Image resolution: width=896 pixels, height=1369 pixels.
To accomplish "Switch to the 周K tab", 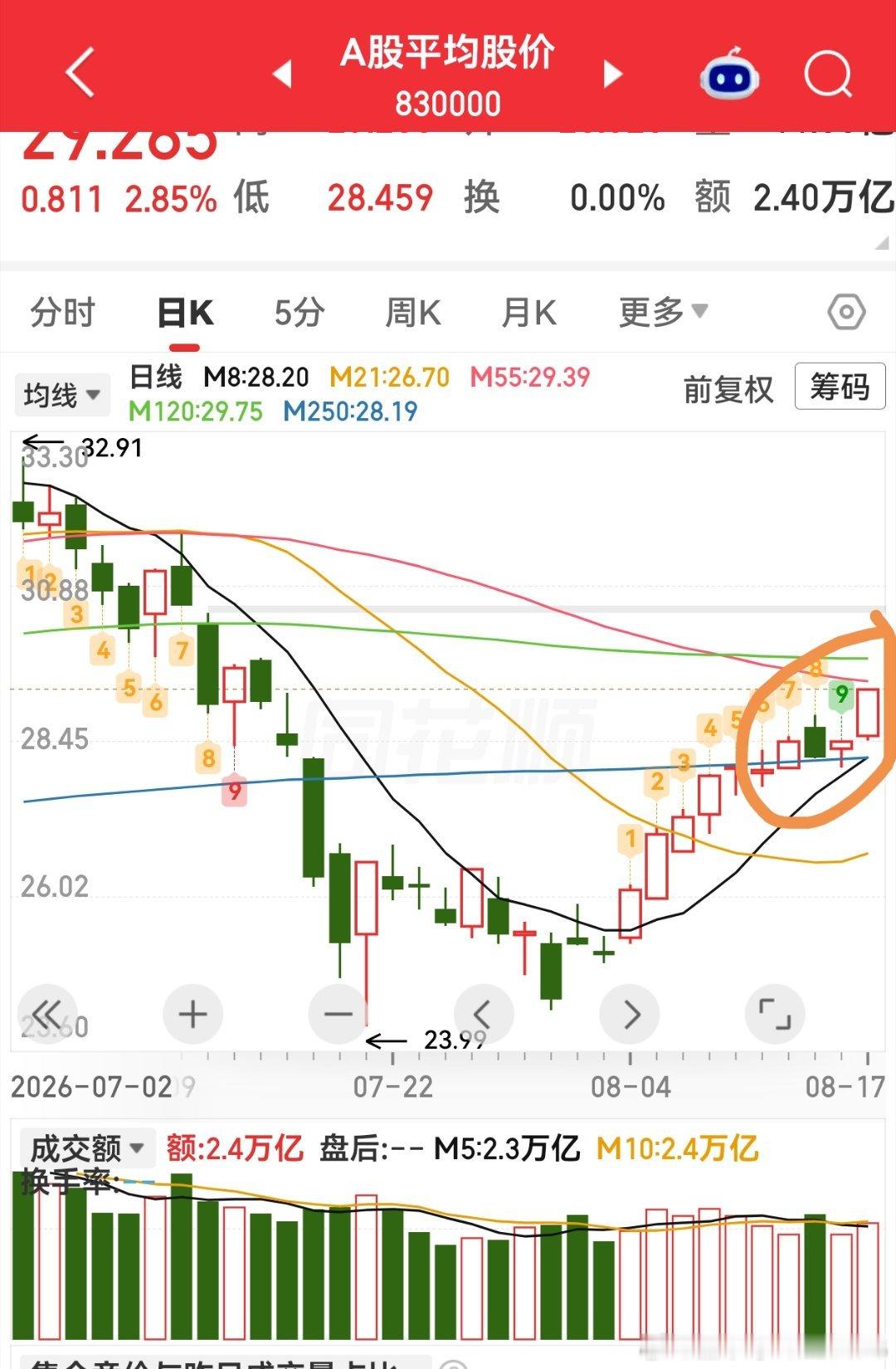I will coord(413,313).
